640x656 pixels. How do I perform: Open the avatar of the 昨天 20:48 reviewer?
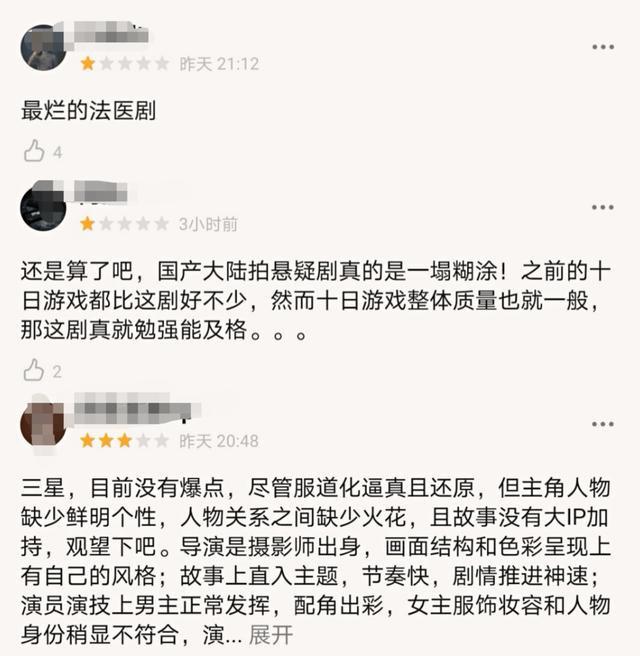tap(43, 424)
